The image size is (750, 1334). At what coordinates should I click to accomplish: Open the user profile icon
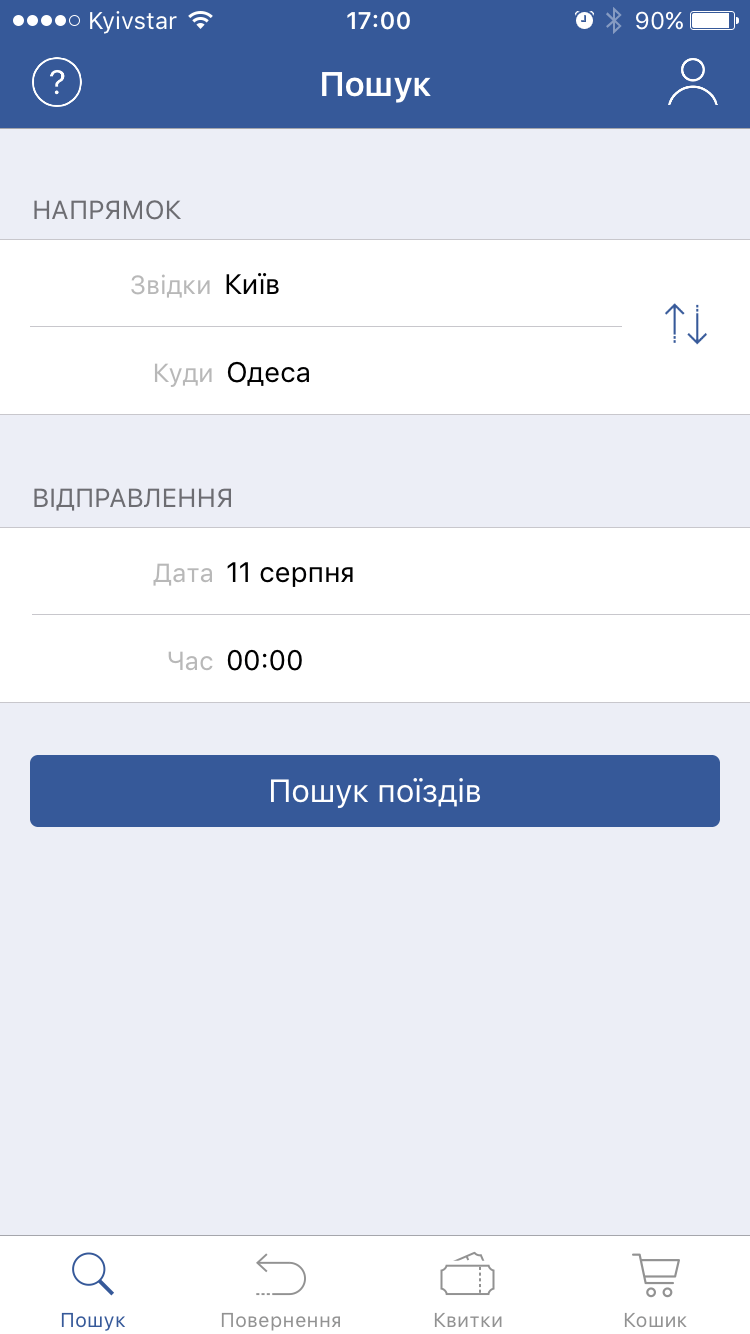point(692,83)
